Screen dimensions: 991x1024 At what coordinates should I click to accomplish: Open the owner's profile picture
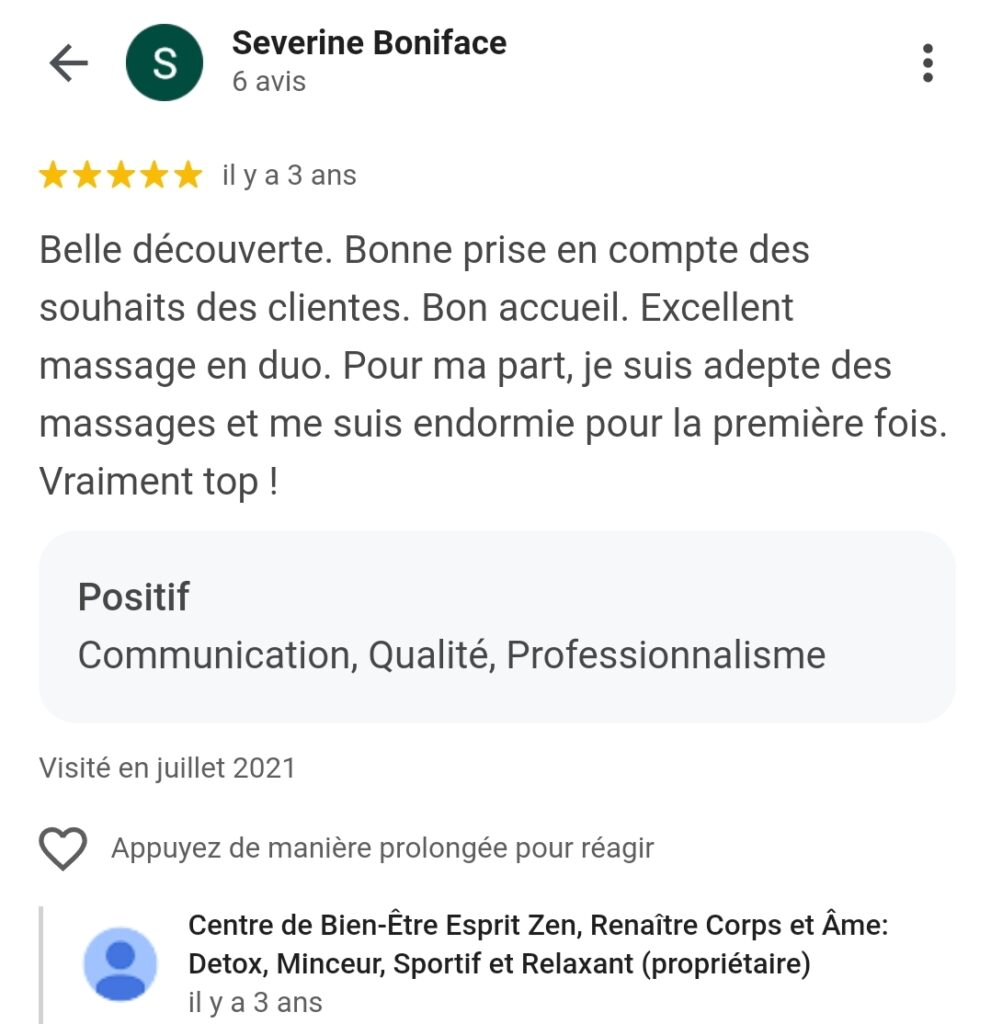120,963
